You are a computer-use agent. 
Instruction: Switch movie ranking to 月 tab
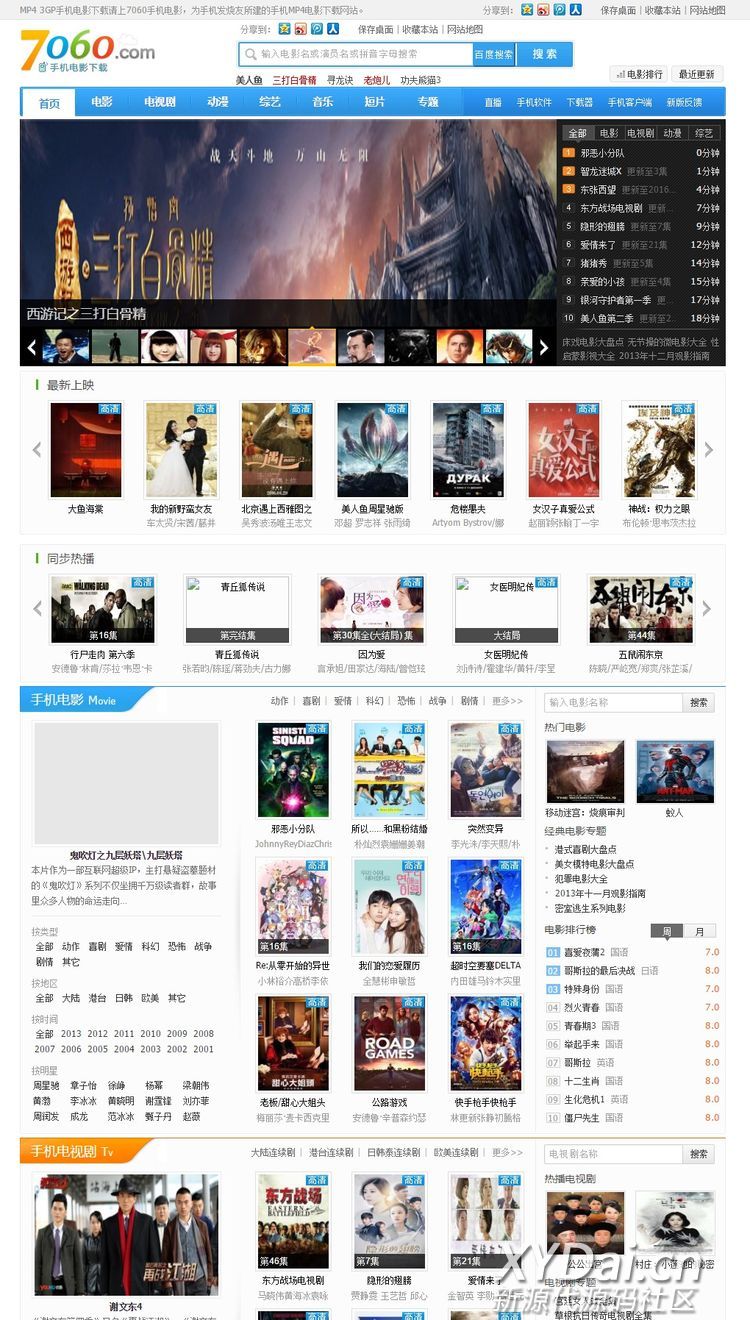click(x=699, y=931)
